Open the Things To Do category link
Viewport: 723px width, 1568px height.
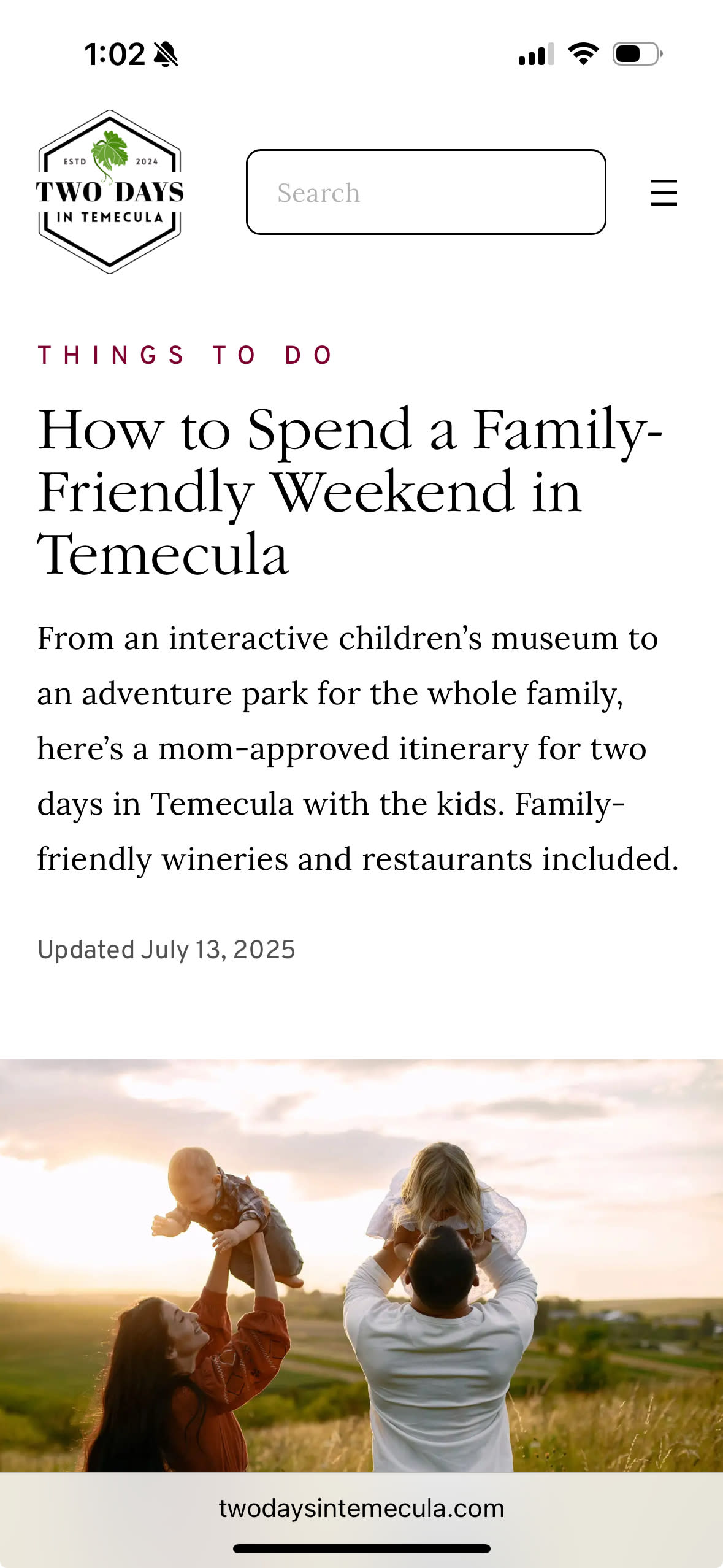[185, 355]
